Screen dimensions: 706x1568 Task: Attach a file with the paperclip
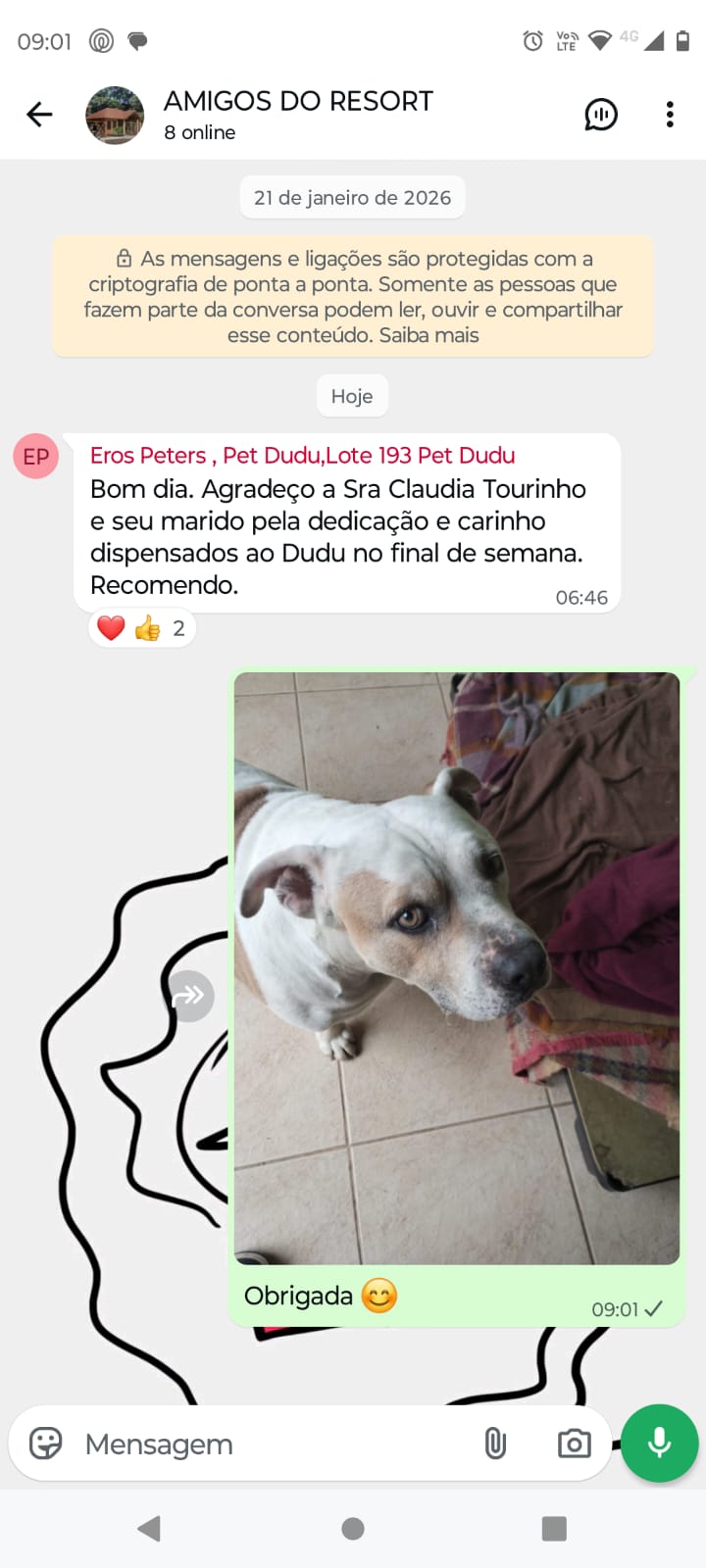pos(495,1444)
